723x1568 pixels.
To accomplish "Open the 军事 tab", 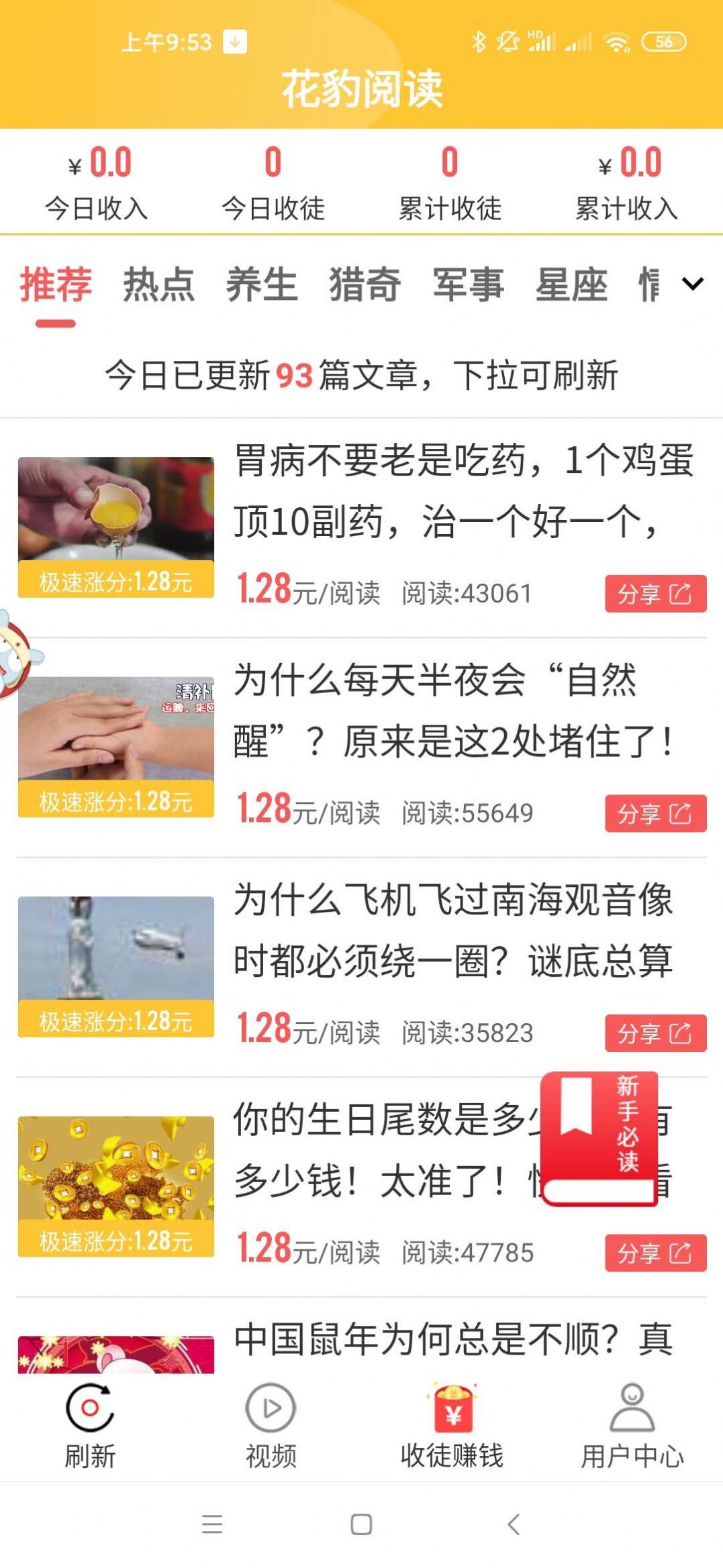I will (468, 284).
